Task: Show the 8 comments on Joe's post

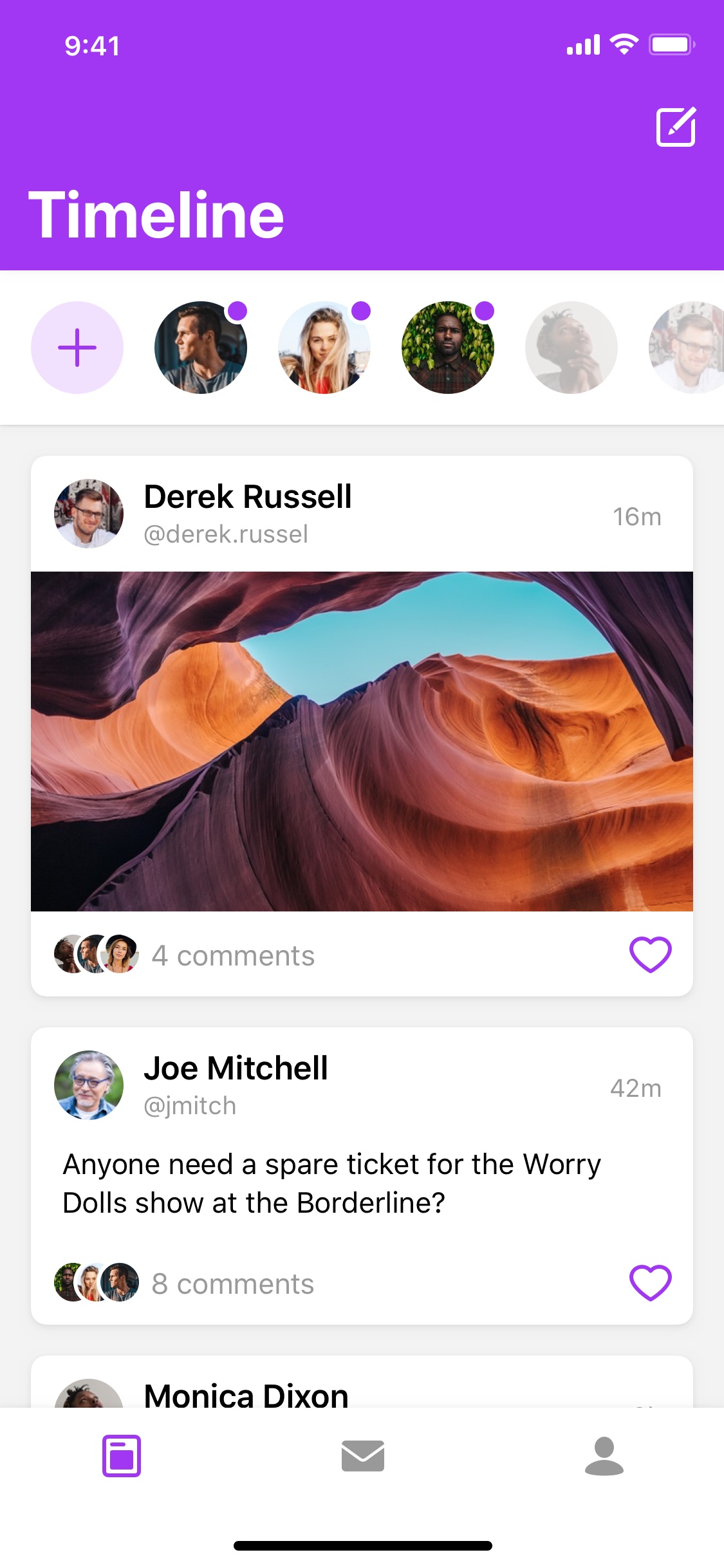Action: point(233,1284)
